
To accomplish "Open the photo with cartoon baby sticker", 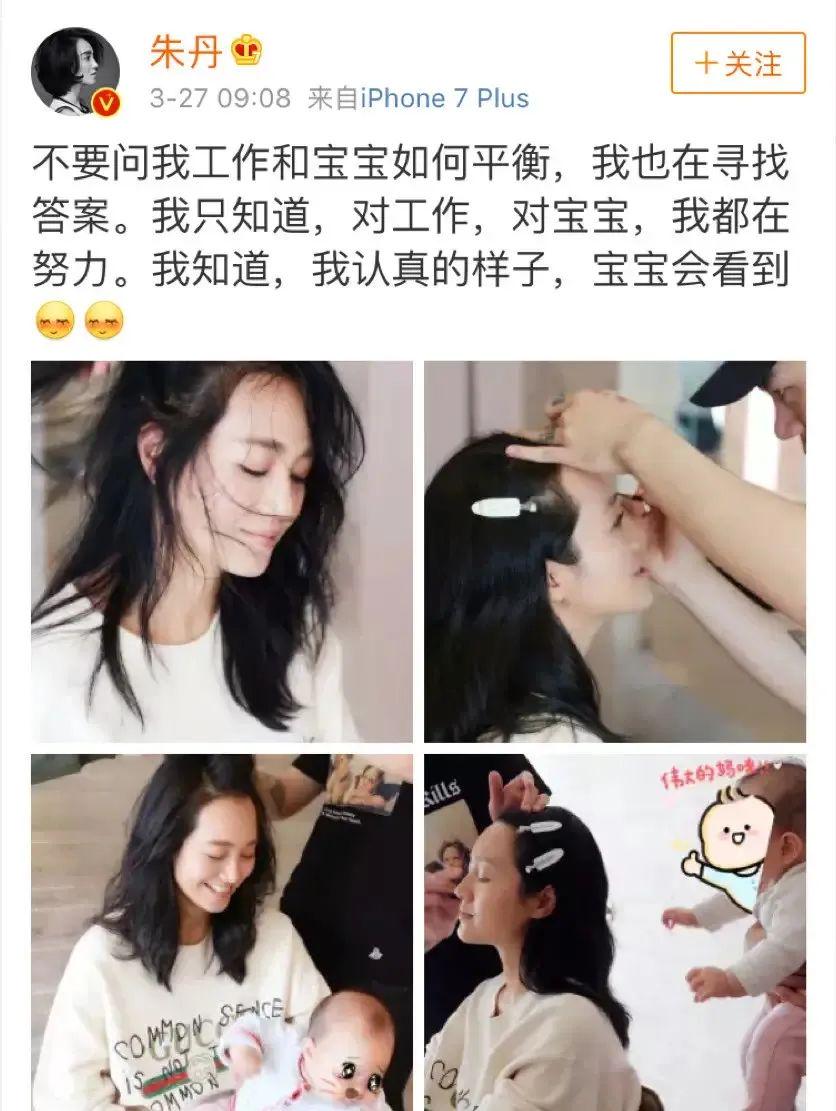I will tap(614, 932).
